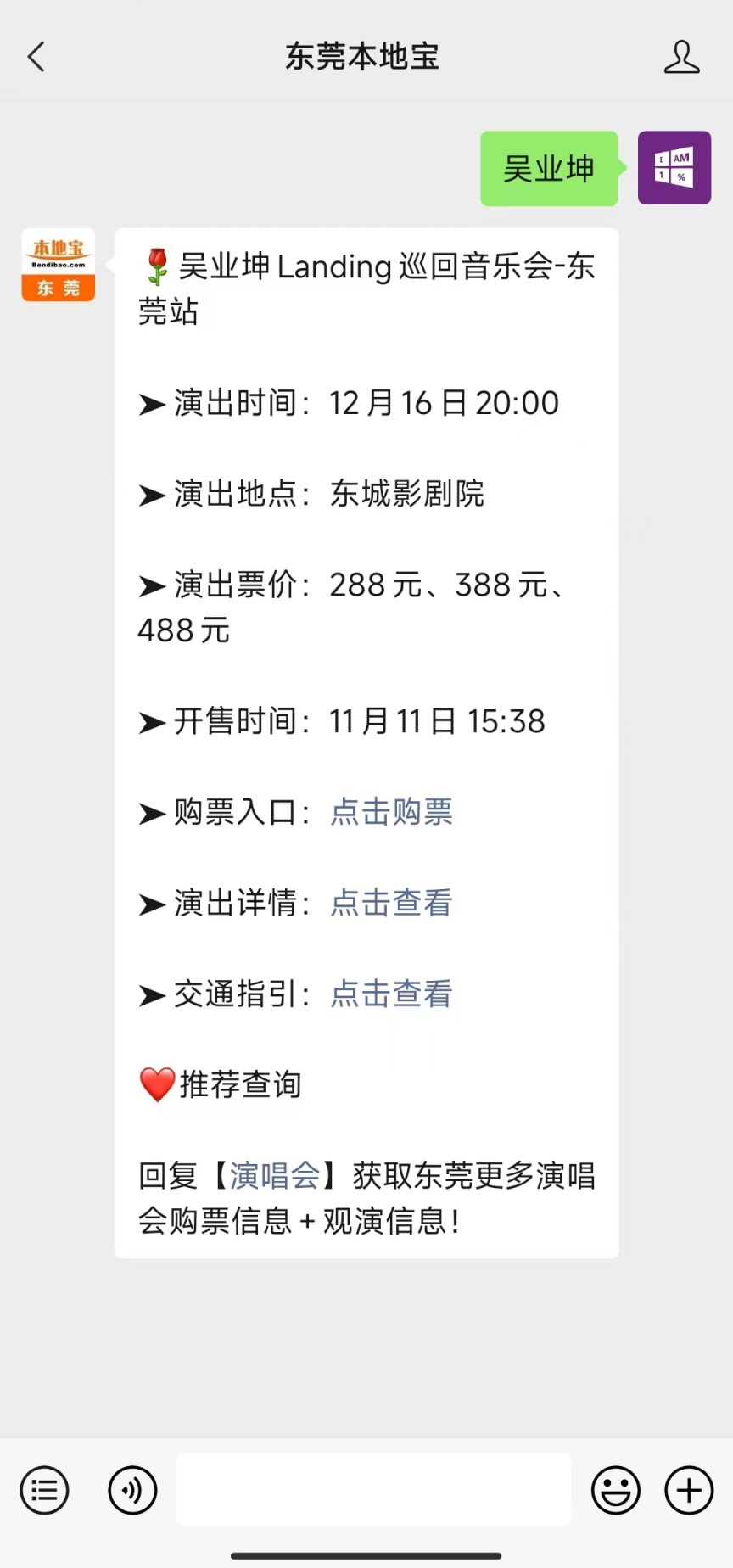Viewport: 733px width, 1568px height.
Task: Open 点击查看 link for 交通指引
Action: 391,994
